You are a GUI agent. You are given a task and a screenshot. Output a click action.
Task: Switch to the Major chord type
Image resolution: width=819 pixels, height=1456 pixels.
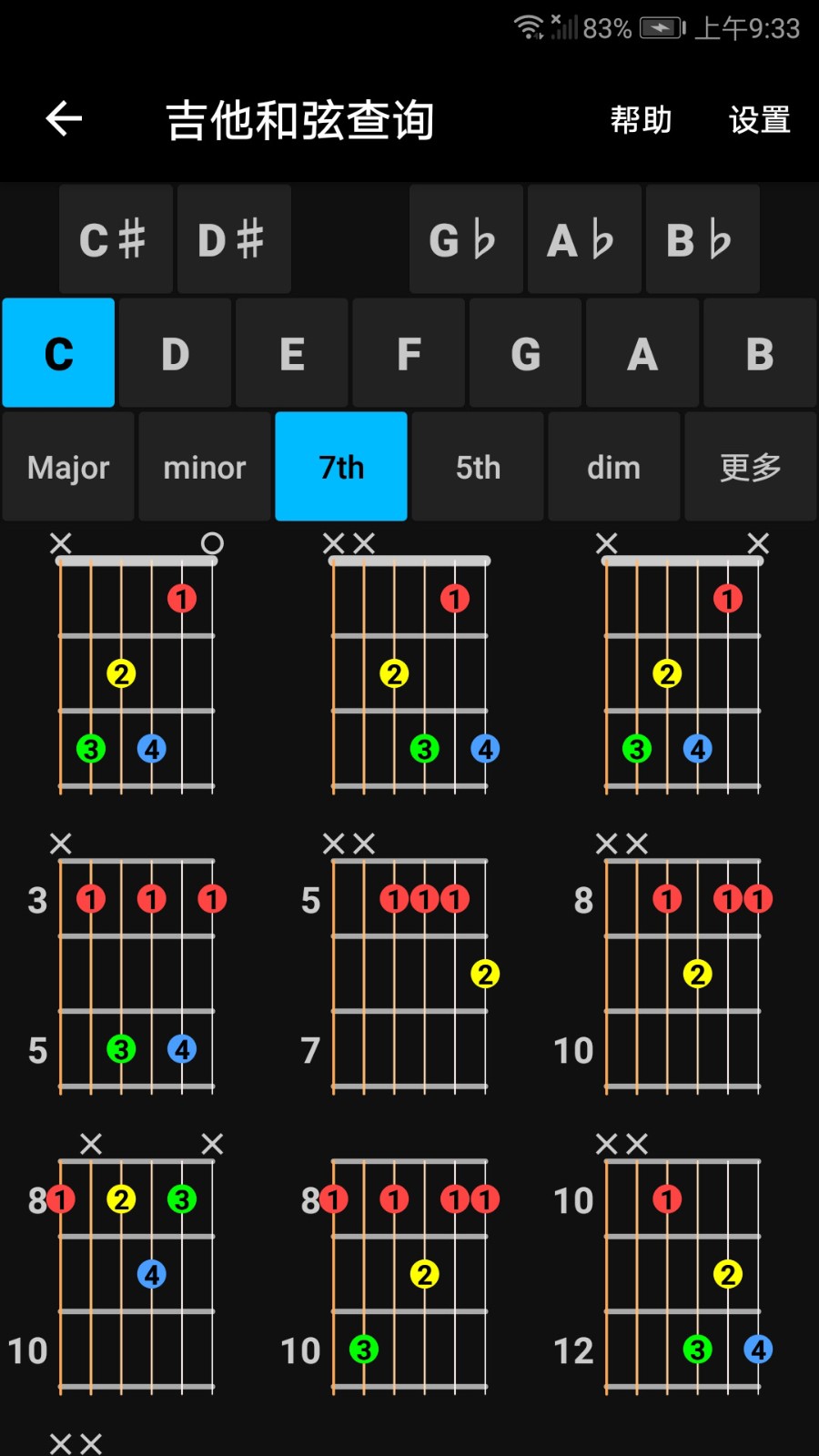click(x=67, y=466)
